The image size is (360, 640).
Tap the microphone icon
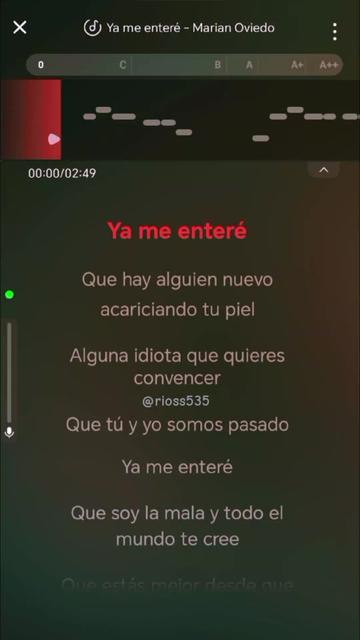pos(9,433)
